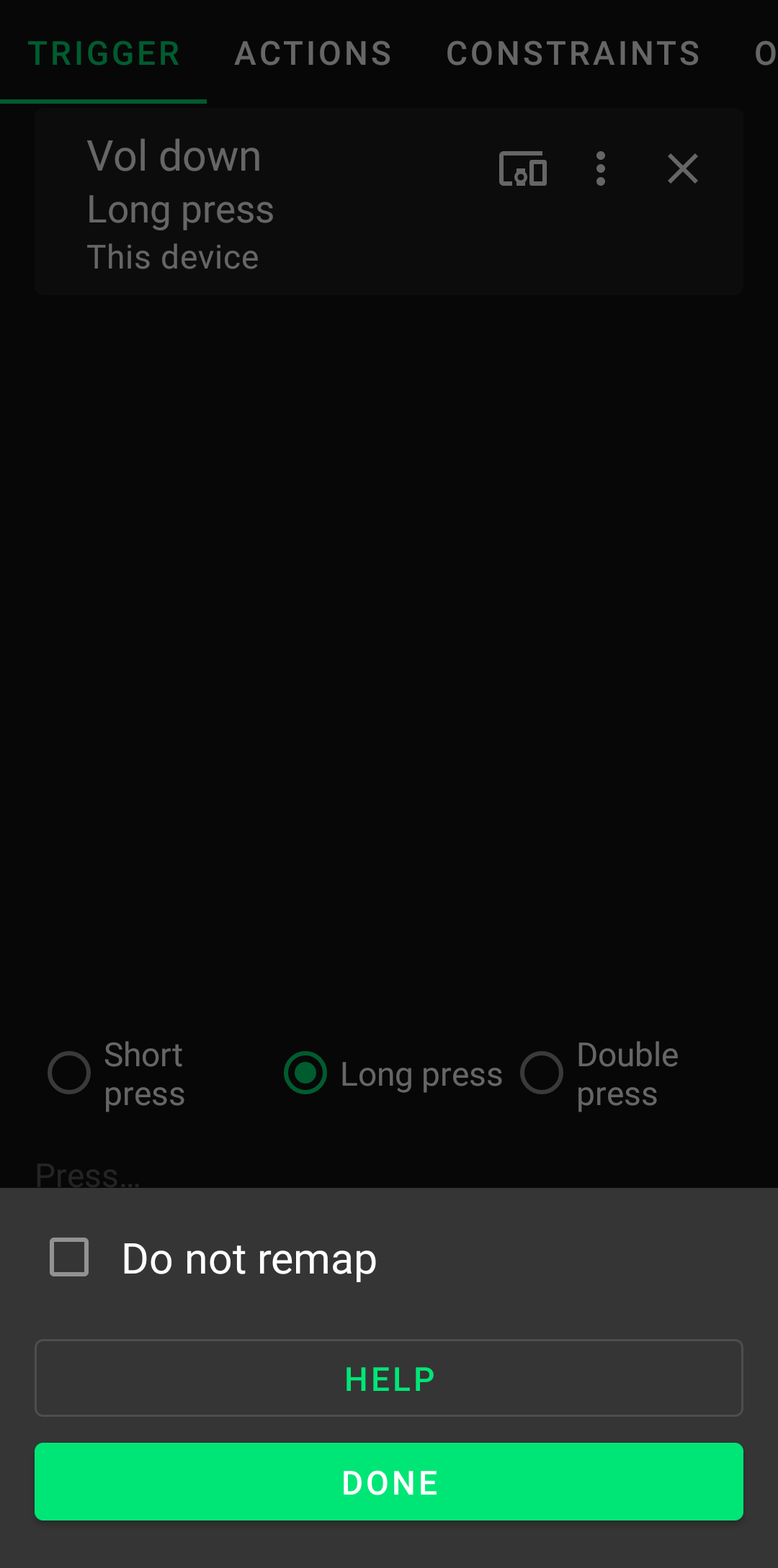
Task: Switch to the ACTIONS tab
Action: click(x=313, y=53)
